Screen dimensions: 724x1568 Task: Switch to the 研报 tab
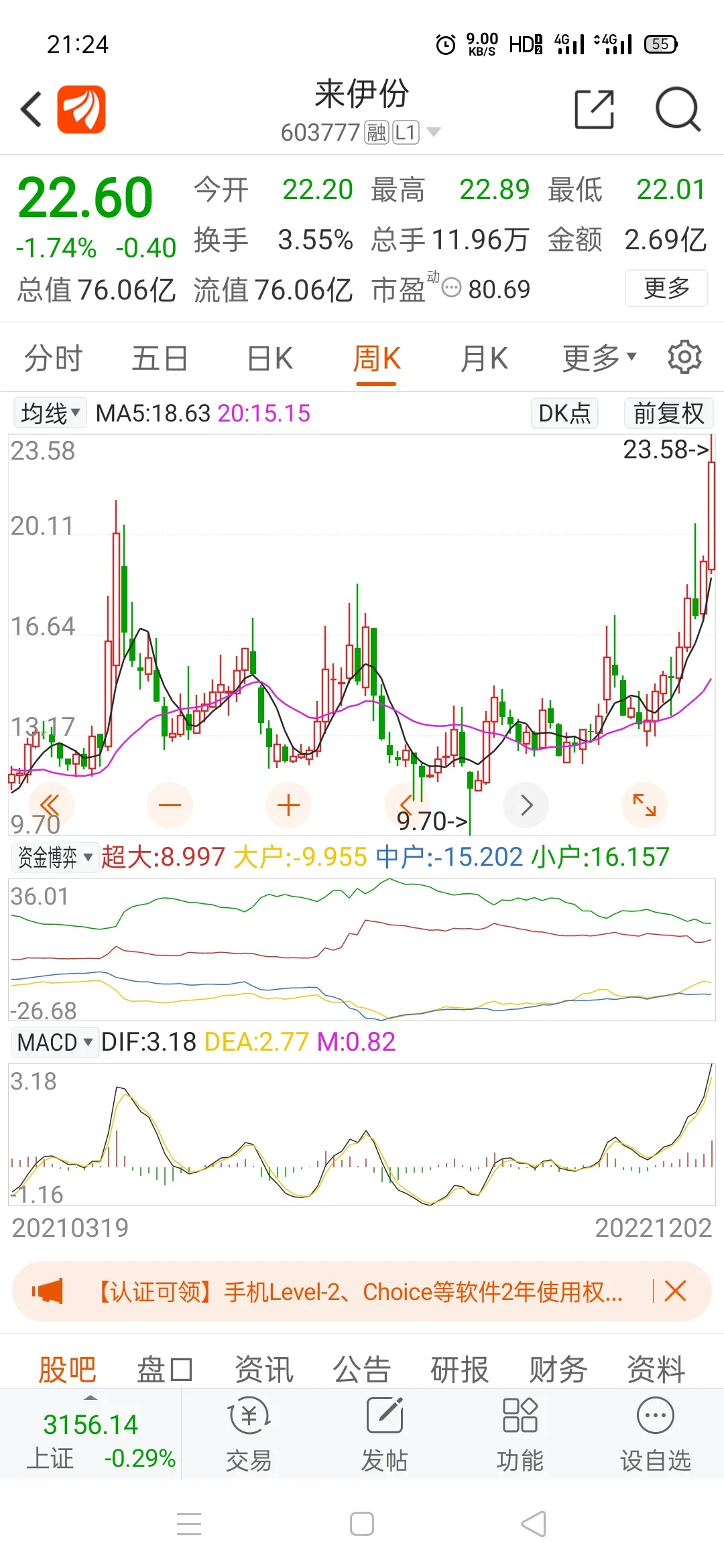[459, 1369]
